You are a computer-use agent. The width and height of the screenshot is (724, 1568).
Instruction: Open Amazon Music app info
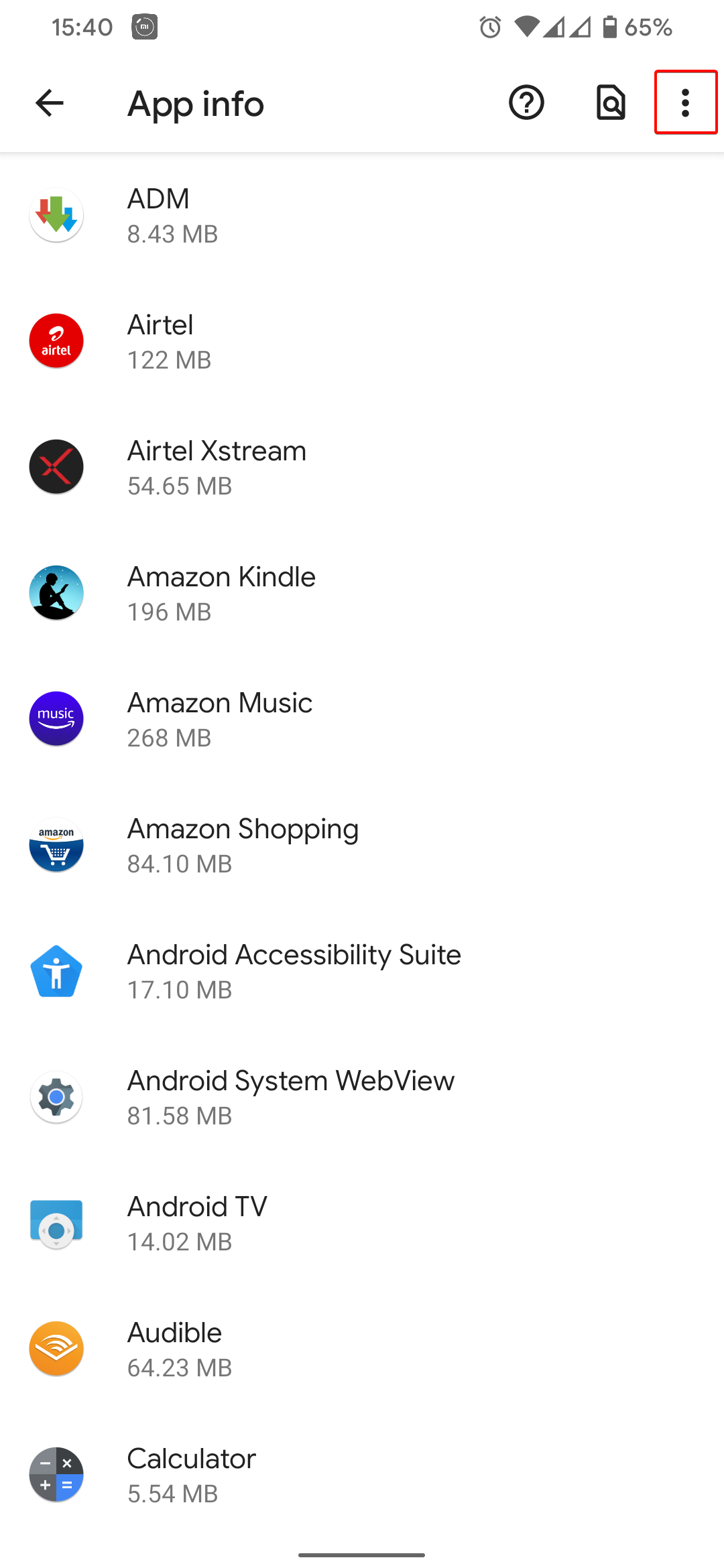click(x=362, y=719)
